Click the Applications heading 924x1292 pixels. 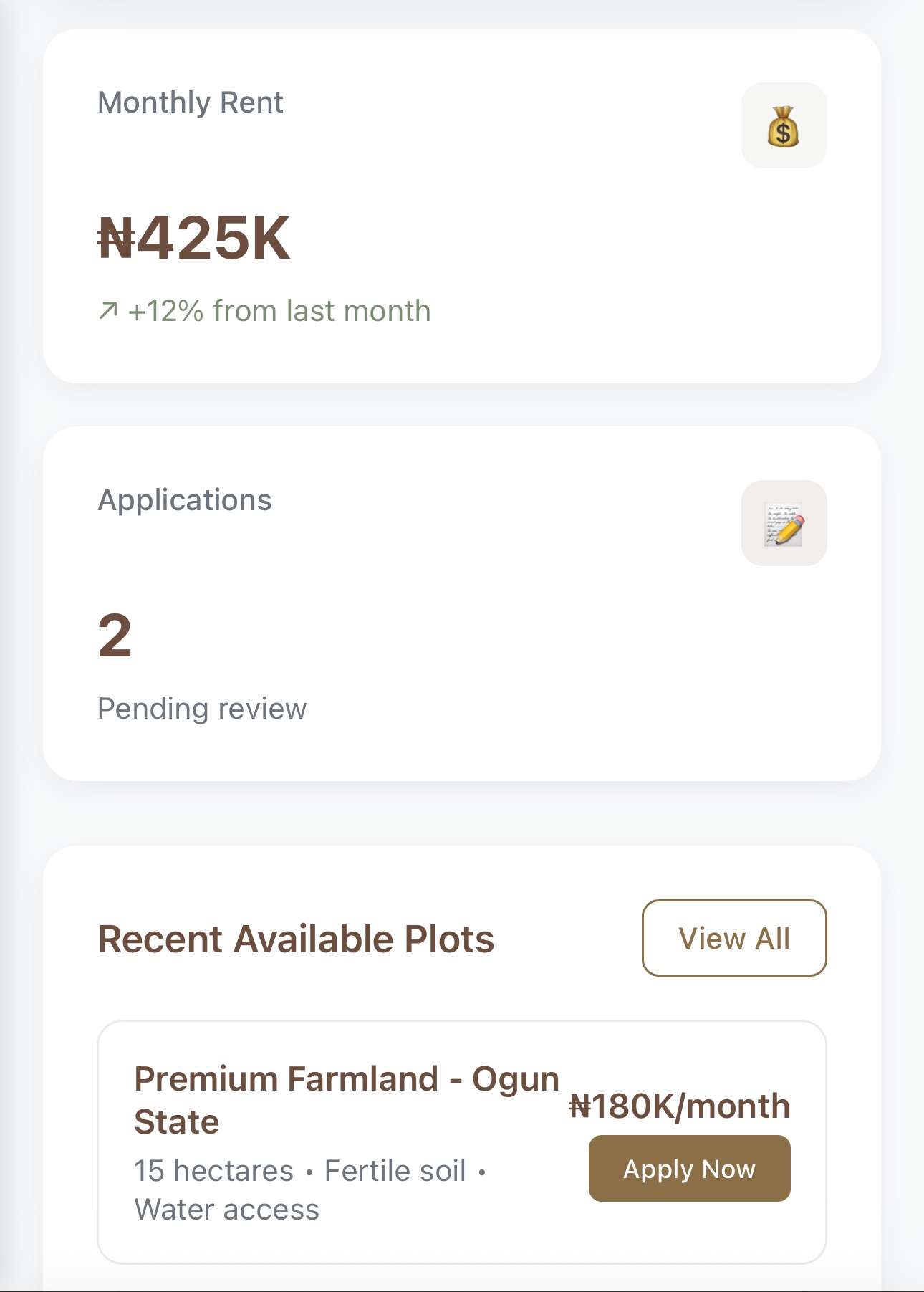click(186, 499)
